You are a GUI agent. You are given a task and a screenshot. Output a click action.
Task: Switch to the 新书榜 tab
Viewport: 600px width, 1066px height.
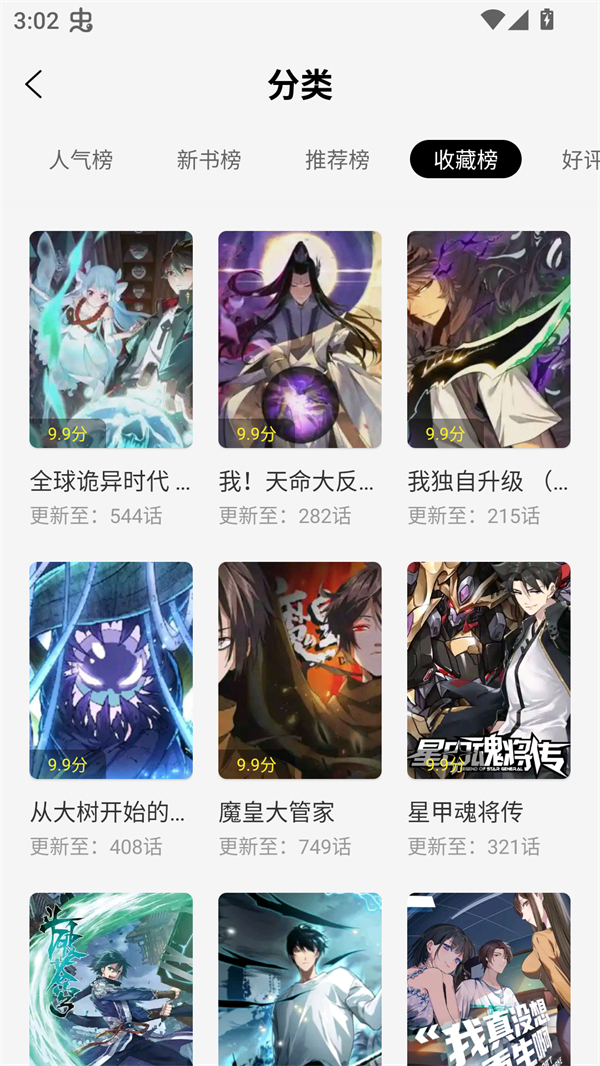pyautogui.click(x=209, y=160)
